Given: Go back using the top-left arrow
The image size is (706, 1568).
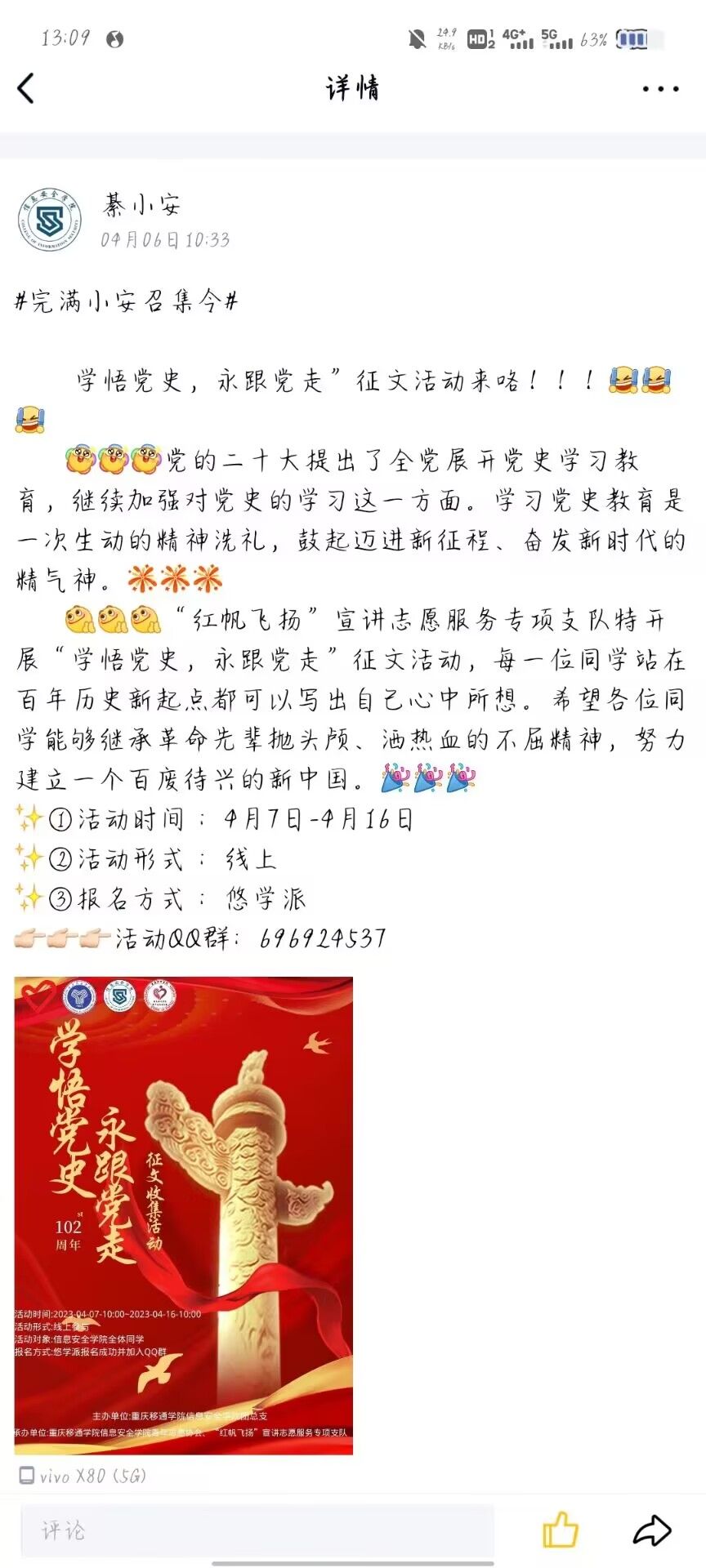Looking at the screenshot, I should [26, 88].
